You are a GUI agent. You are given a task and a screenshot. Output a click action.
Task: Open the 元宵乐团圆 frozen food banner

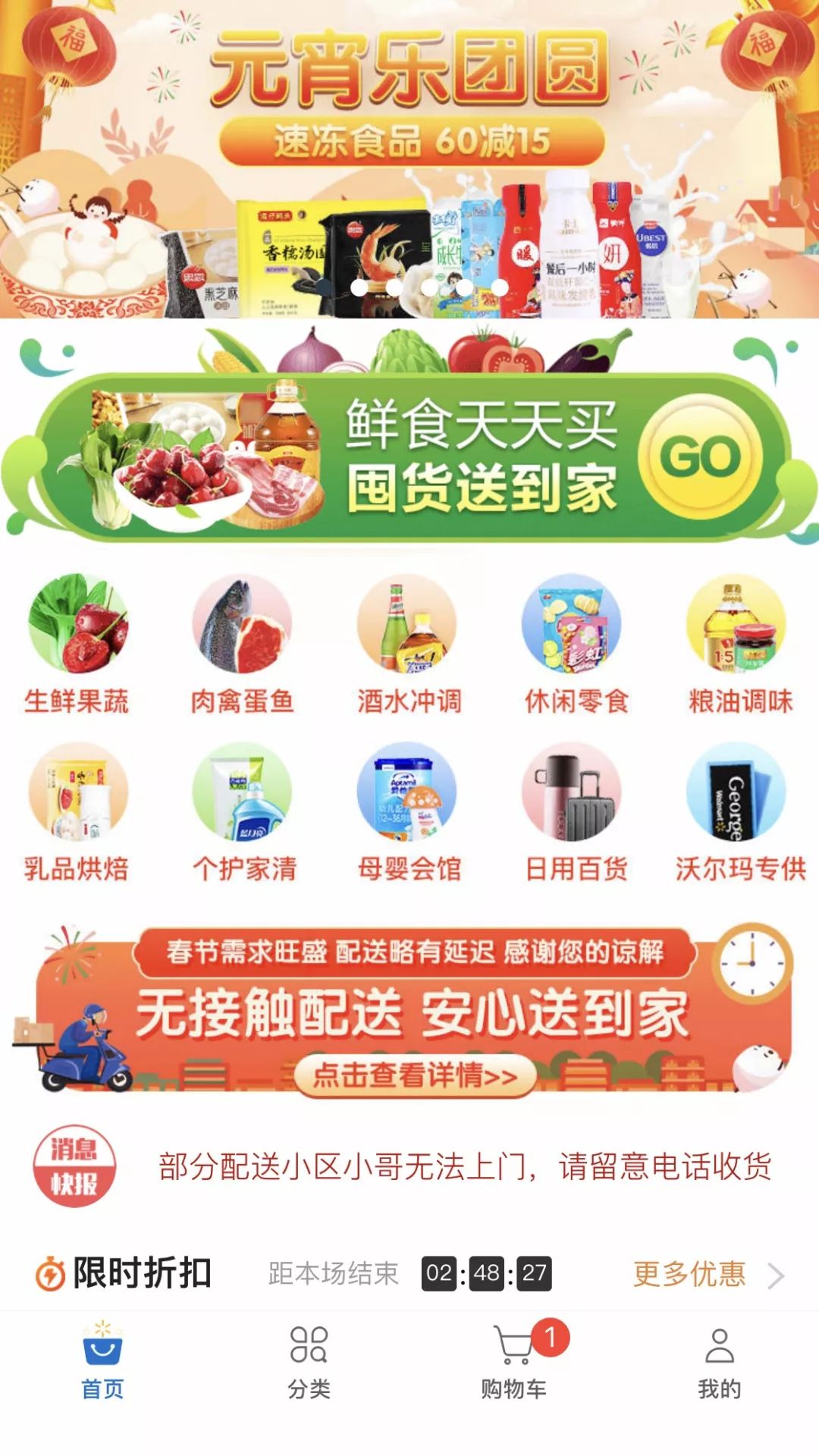click(409, 152)
